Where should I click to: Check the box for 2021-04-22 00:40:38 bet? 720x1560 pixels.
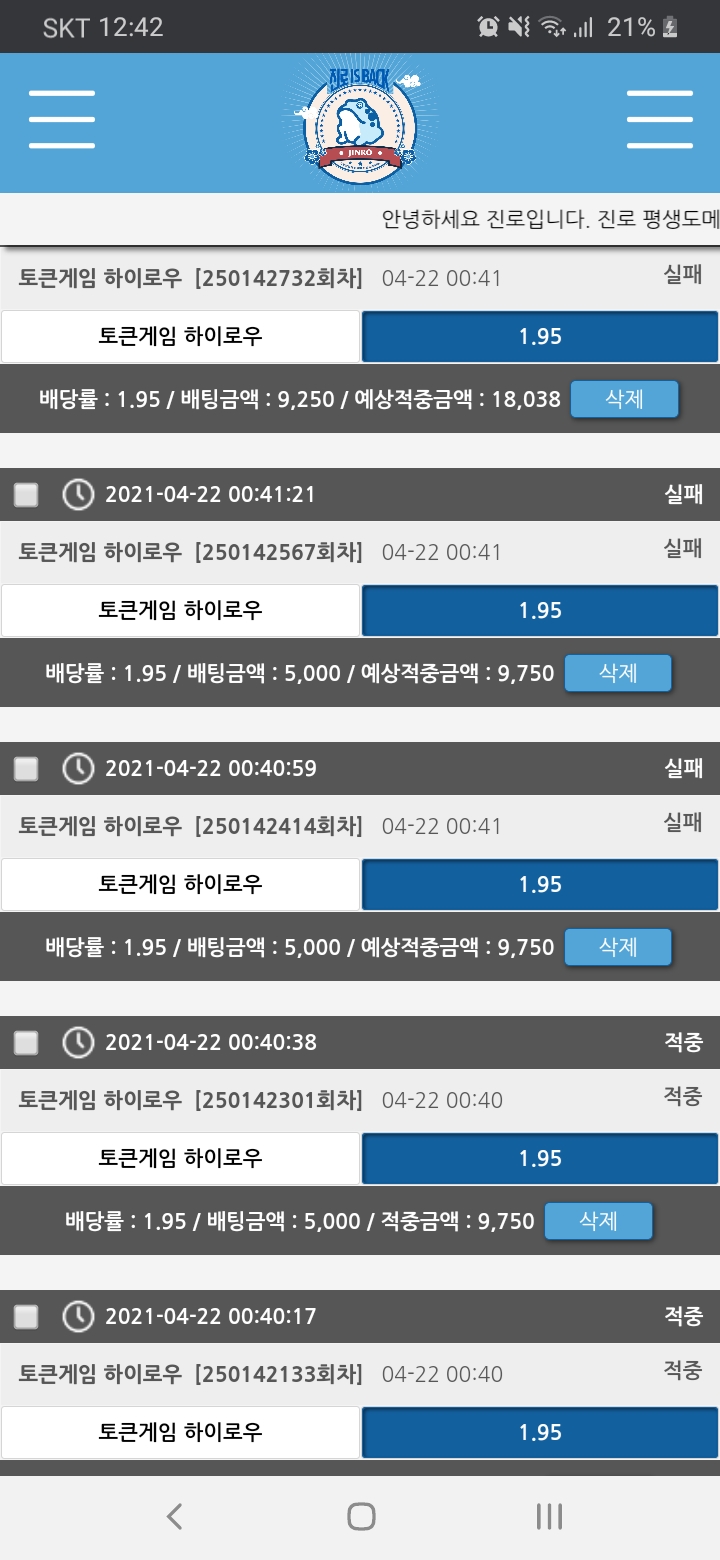(26, 1042)
